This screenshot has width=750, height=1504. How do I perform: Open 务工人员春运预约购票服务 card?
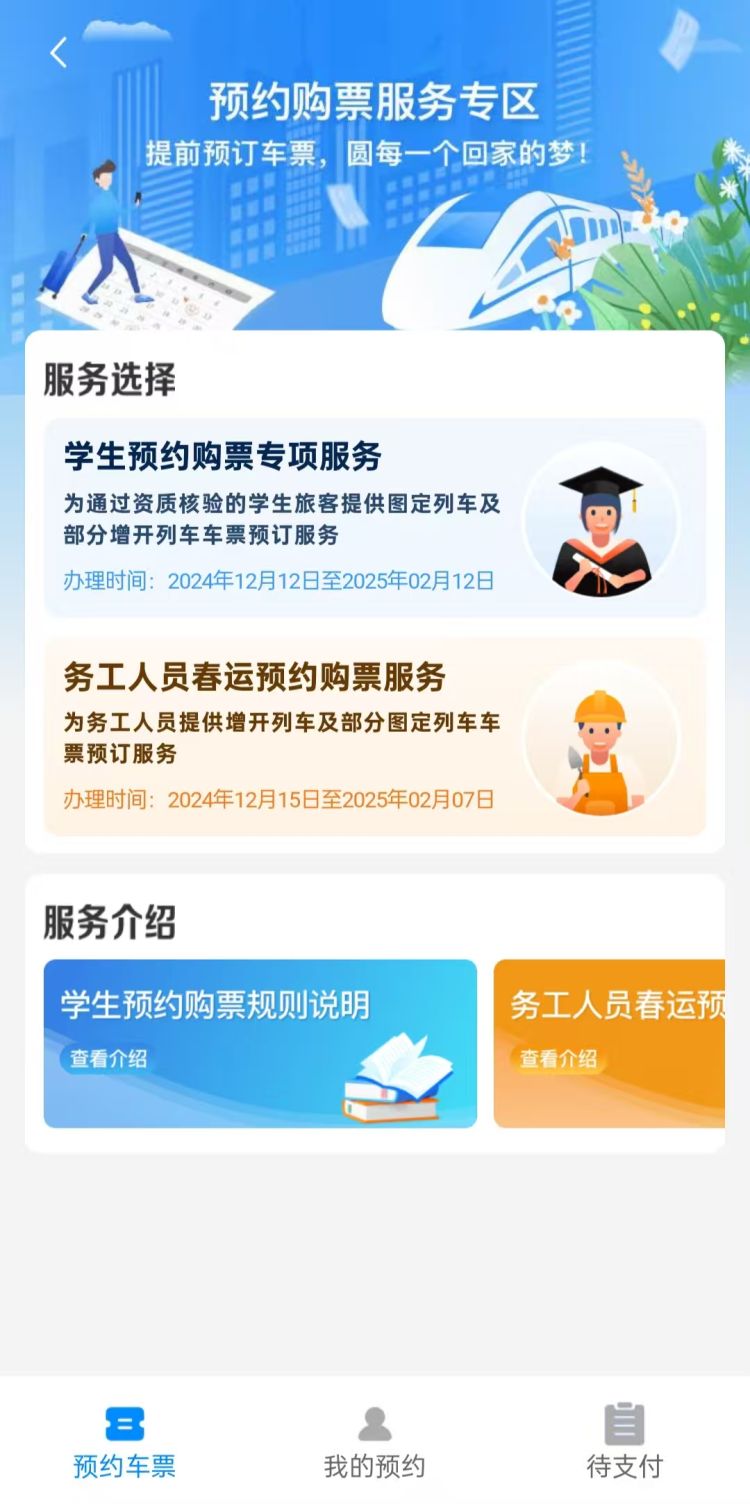pos(375,736)
